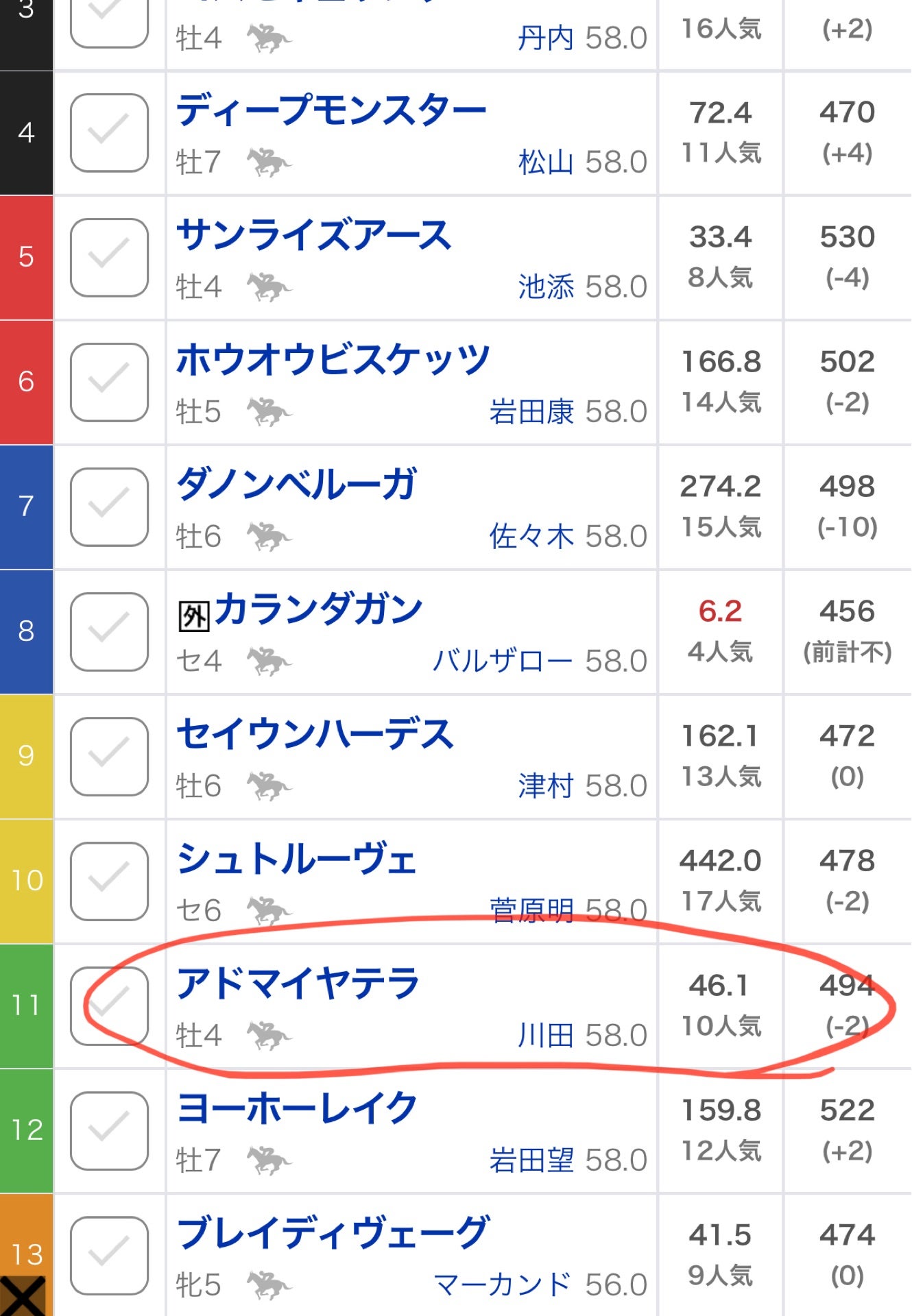Select the checkbox beside ホウオウビスケッツ
This screenshot has width=912, height=1316.
tap(109, 382)
